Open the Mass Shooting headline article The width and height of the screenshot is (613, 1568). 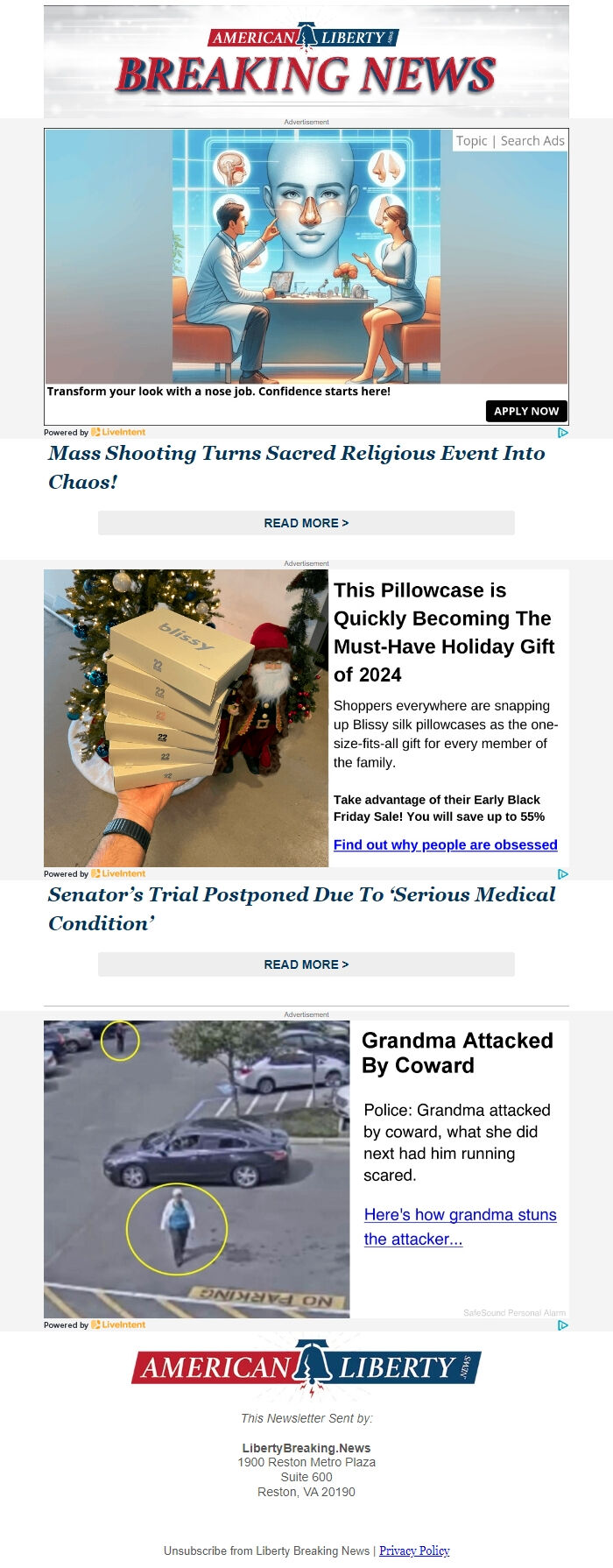pyautogui.click(x=296, y=467)
